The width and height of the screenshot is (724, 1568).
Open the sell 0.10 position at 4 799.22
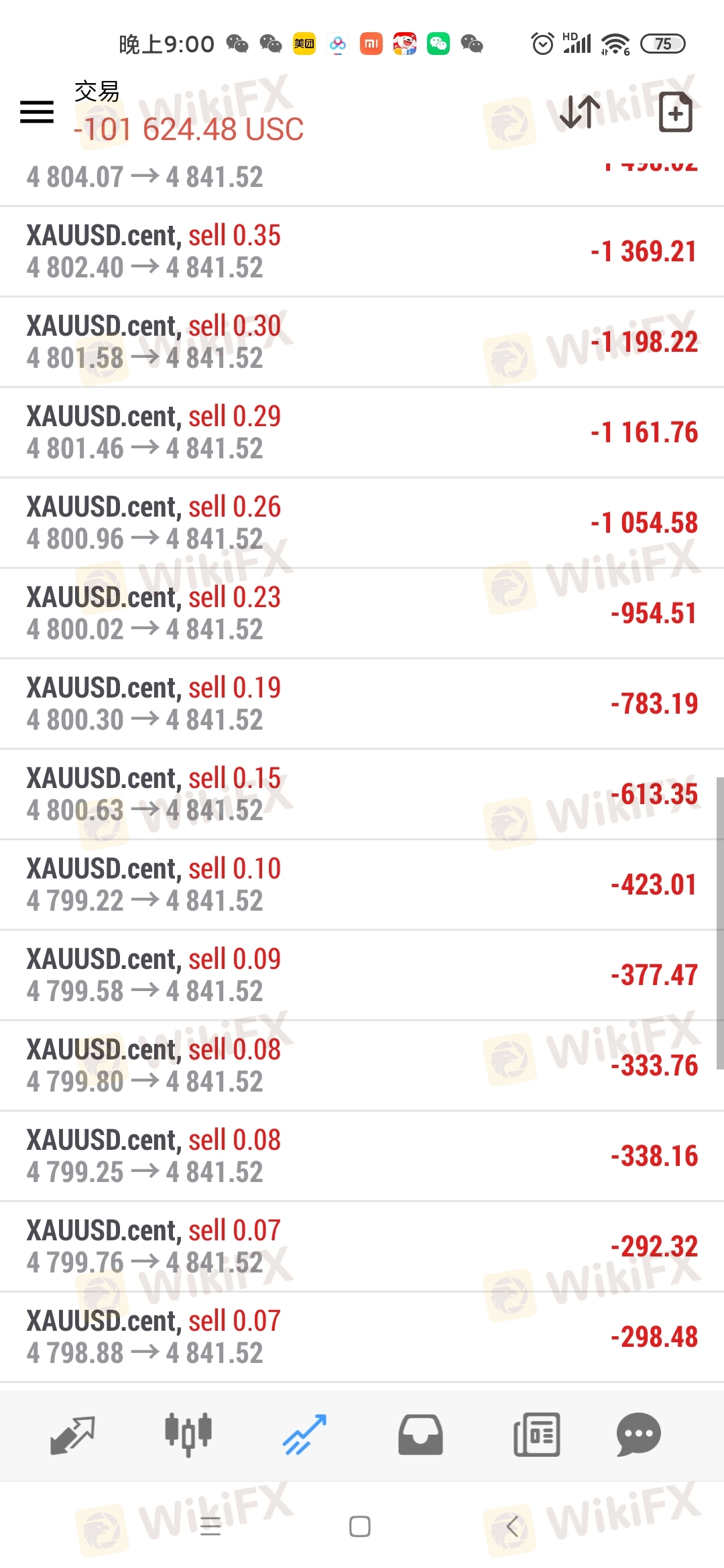pos(362,885)
